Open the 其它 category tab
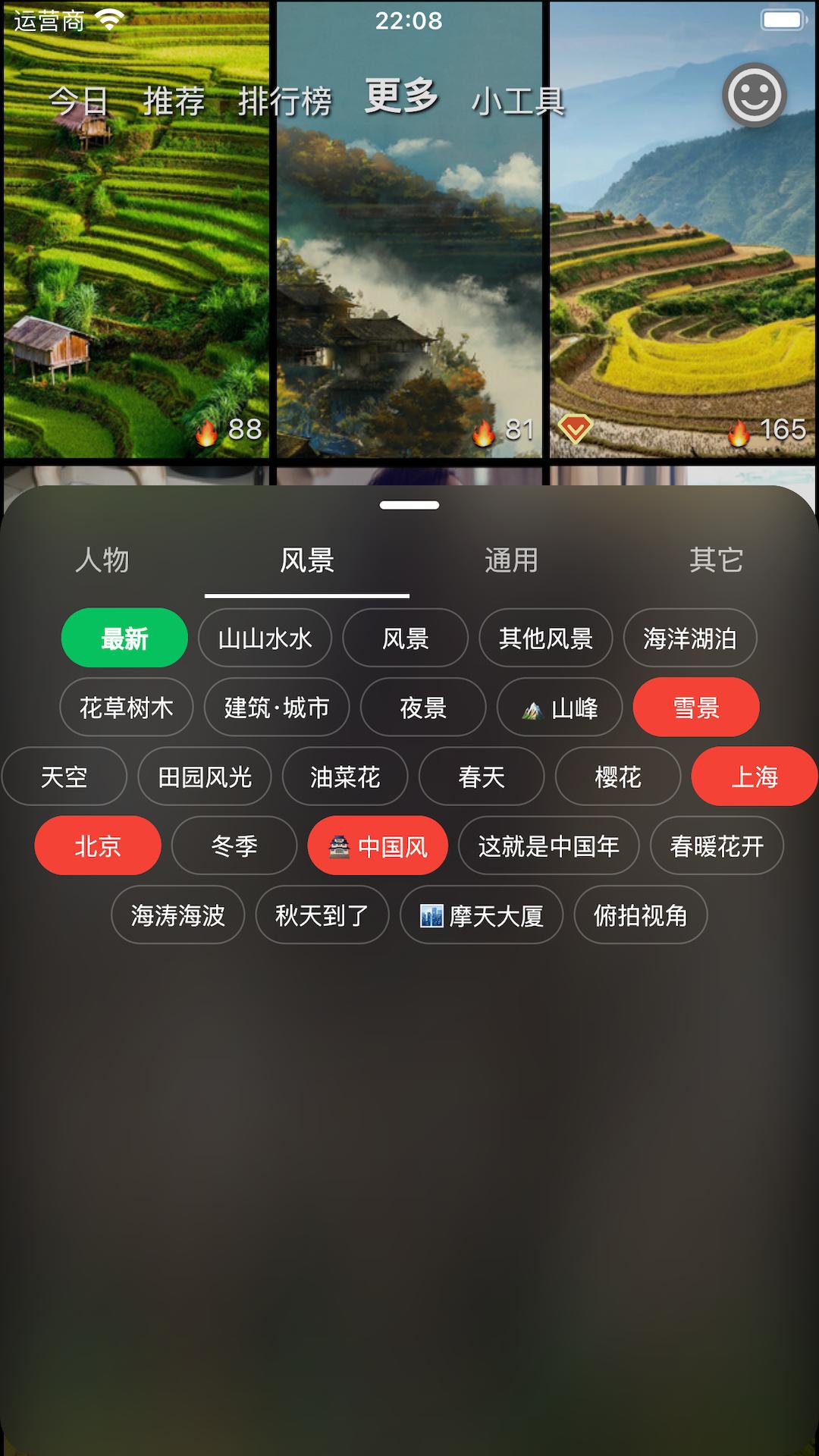This screenshot has width=819, height=1456. 715,560
